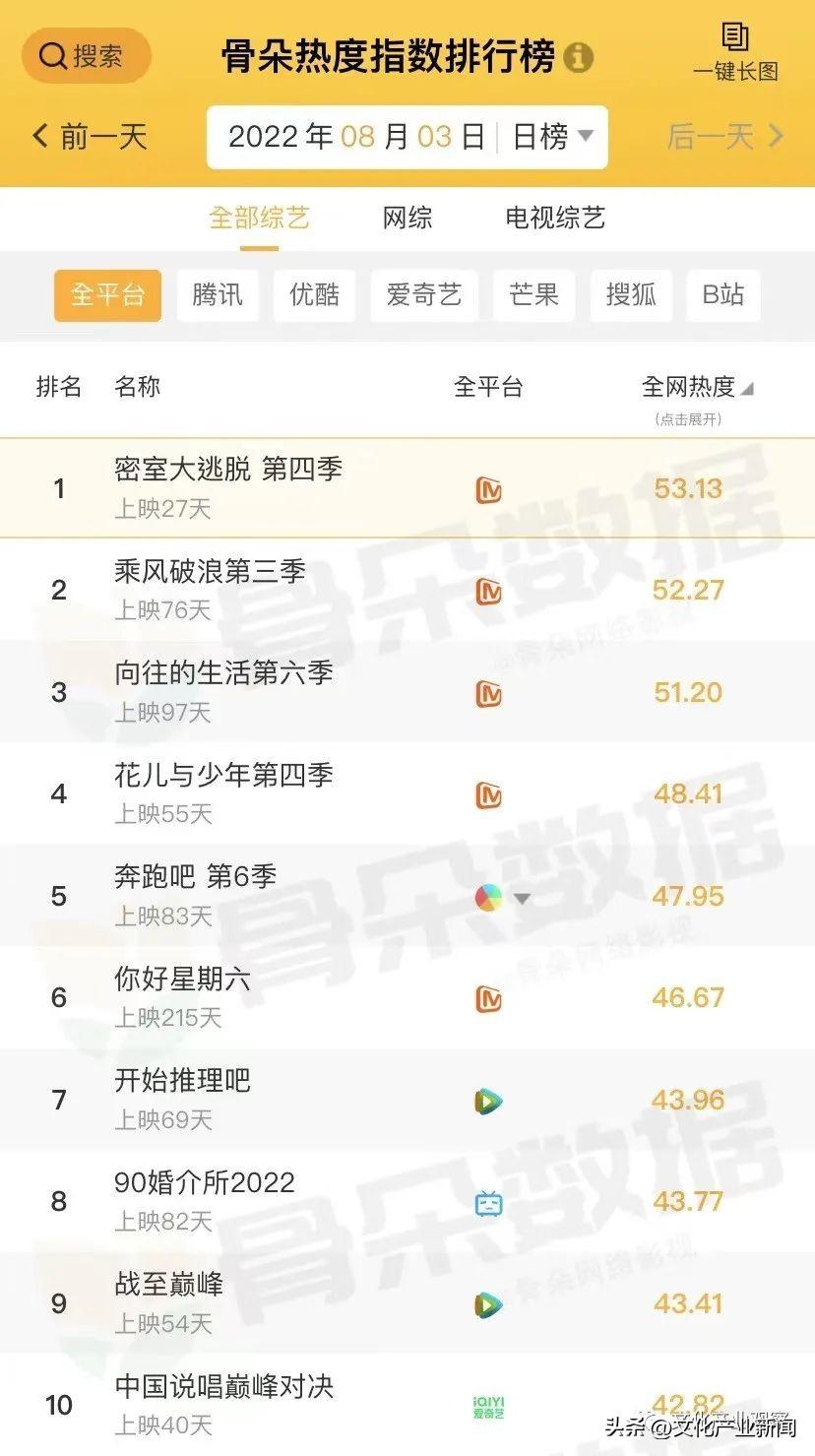Image resolution: width=815 pixels, height=1456 pixels.
Task: Switch to the 电视综艺 tab
Action: tap(555, 218)
